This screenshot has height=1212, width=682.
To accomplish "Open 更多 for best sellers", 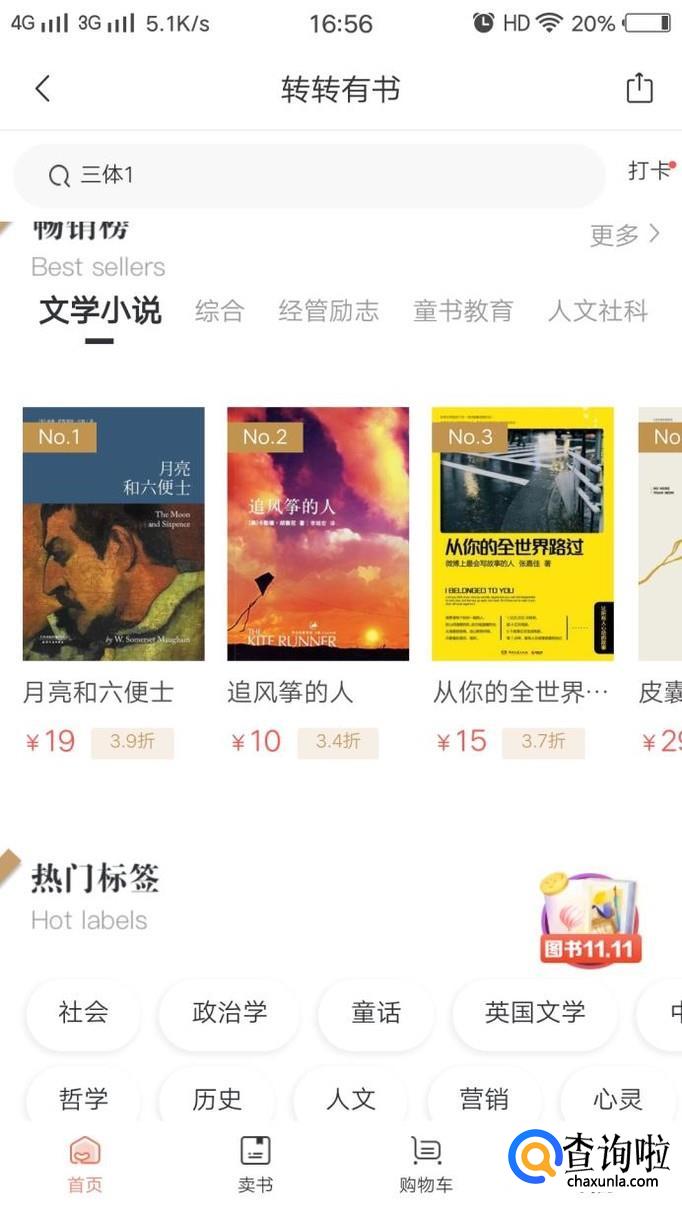I will [x=625, y=235].
